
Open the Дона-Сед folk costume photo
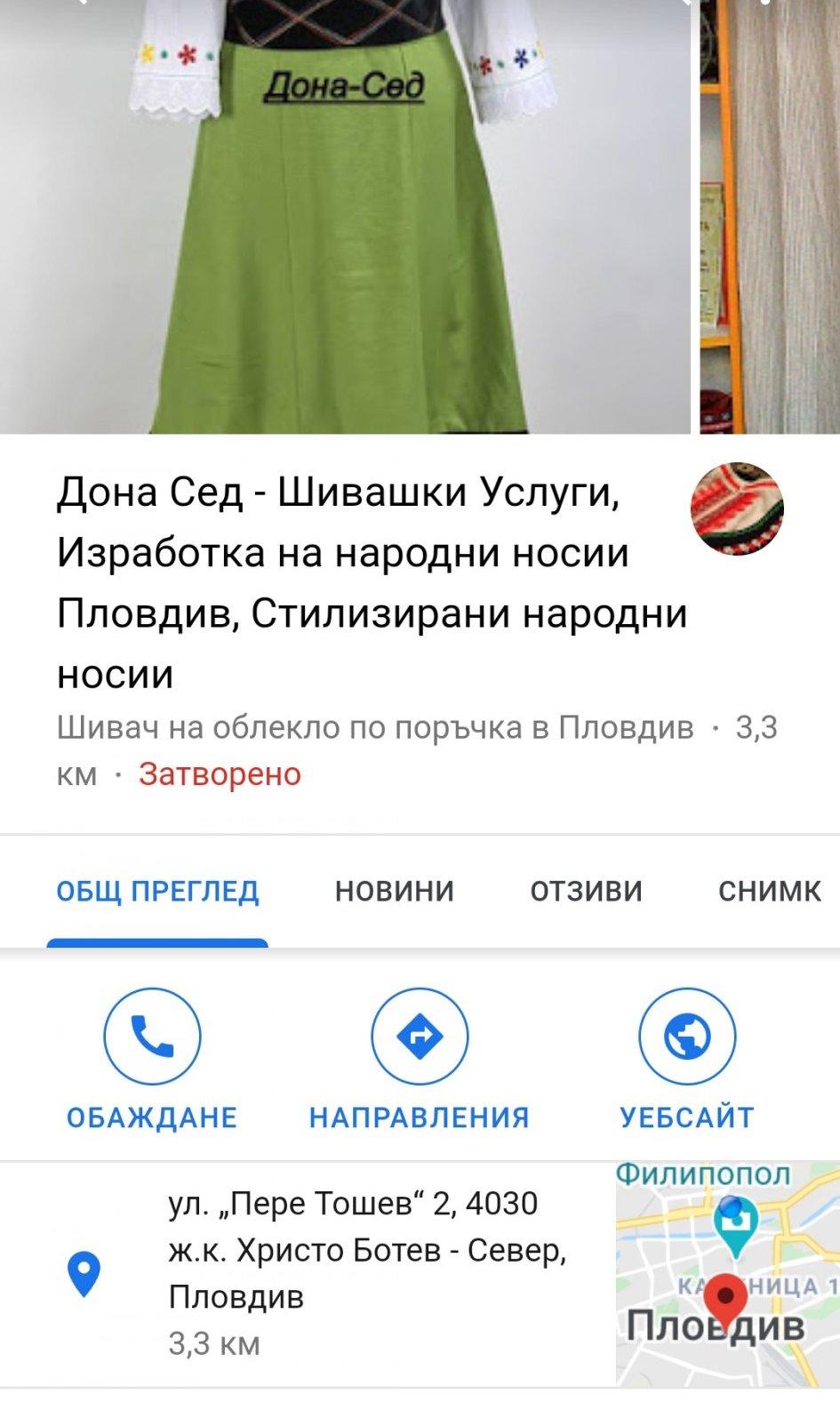(345, 217)
